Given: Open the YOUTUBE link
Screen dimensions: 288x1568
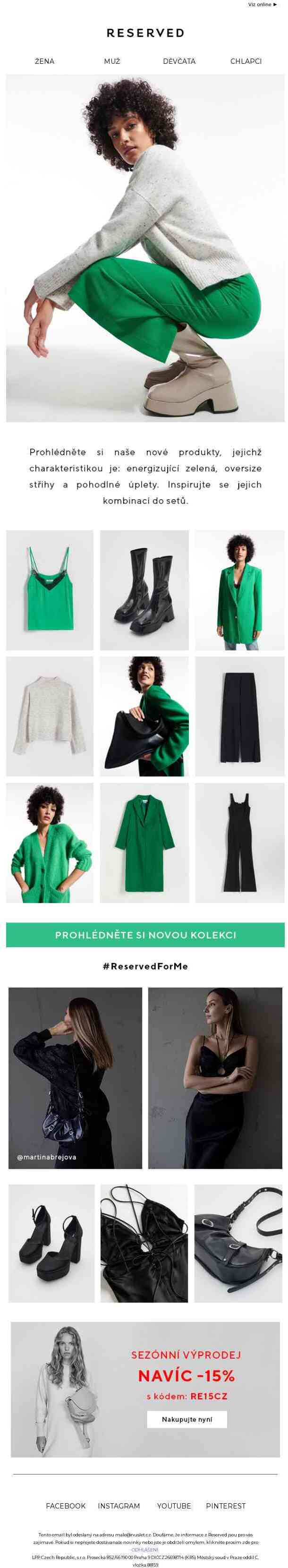Looking at the screenshot, I should point(174,1506).
